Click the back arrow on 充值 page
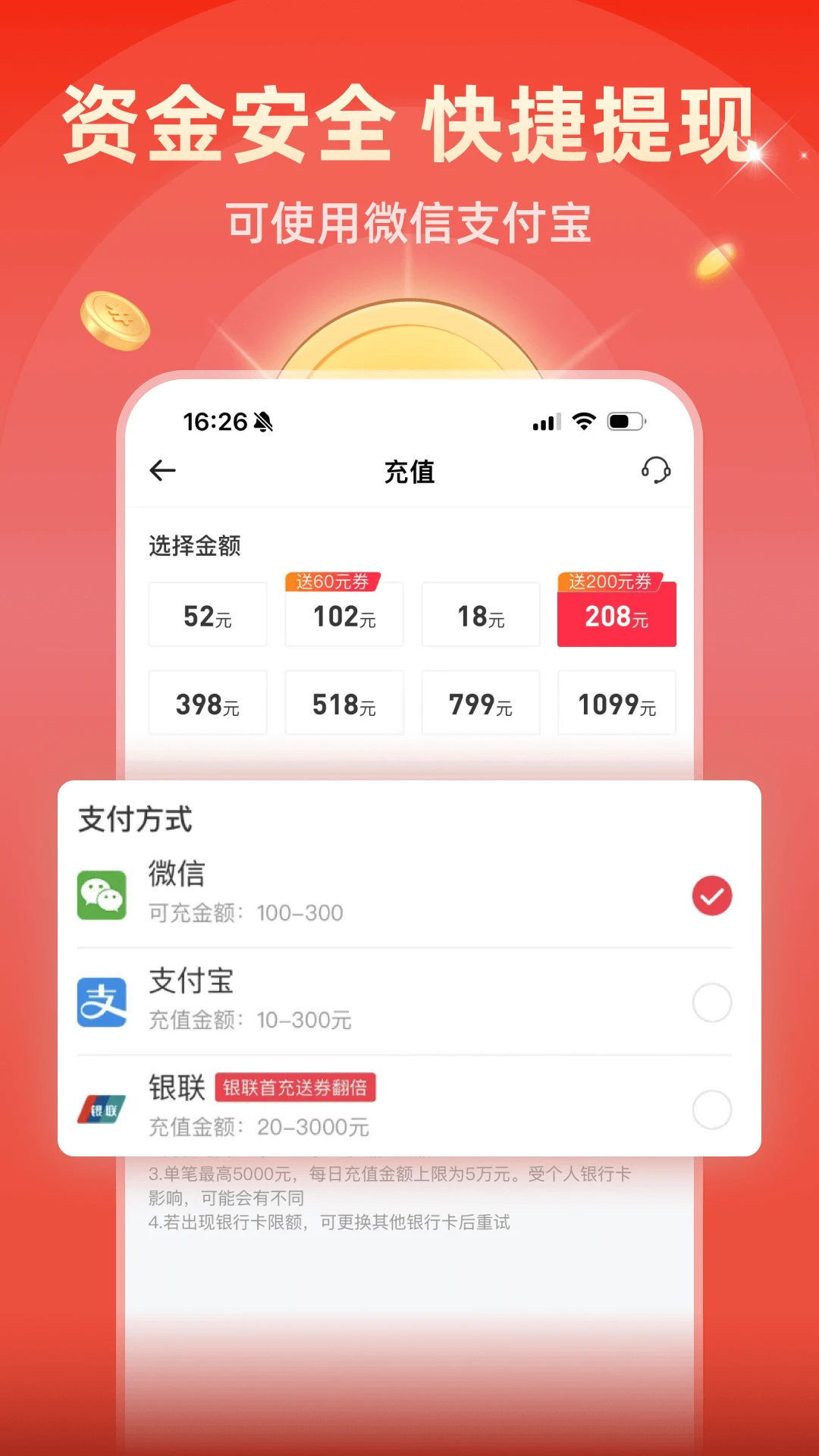 162,471
